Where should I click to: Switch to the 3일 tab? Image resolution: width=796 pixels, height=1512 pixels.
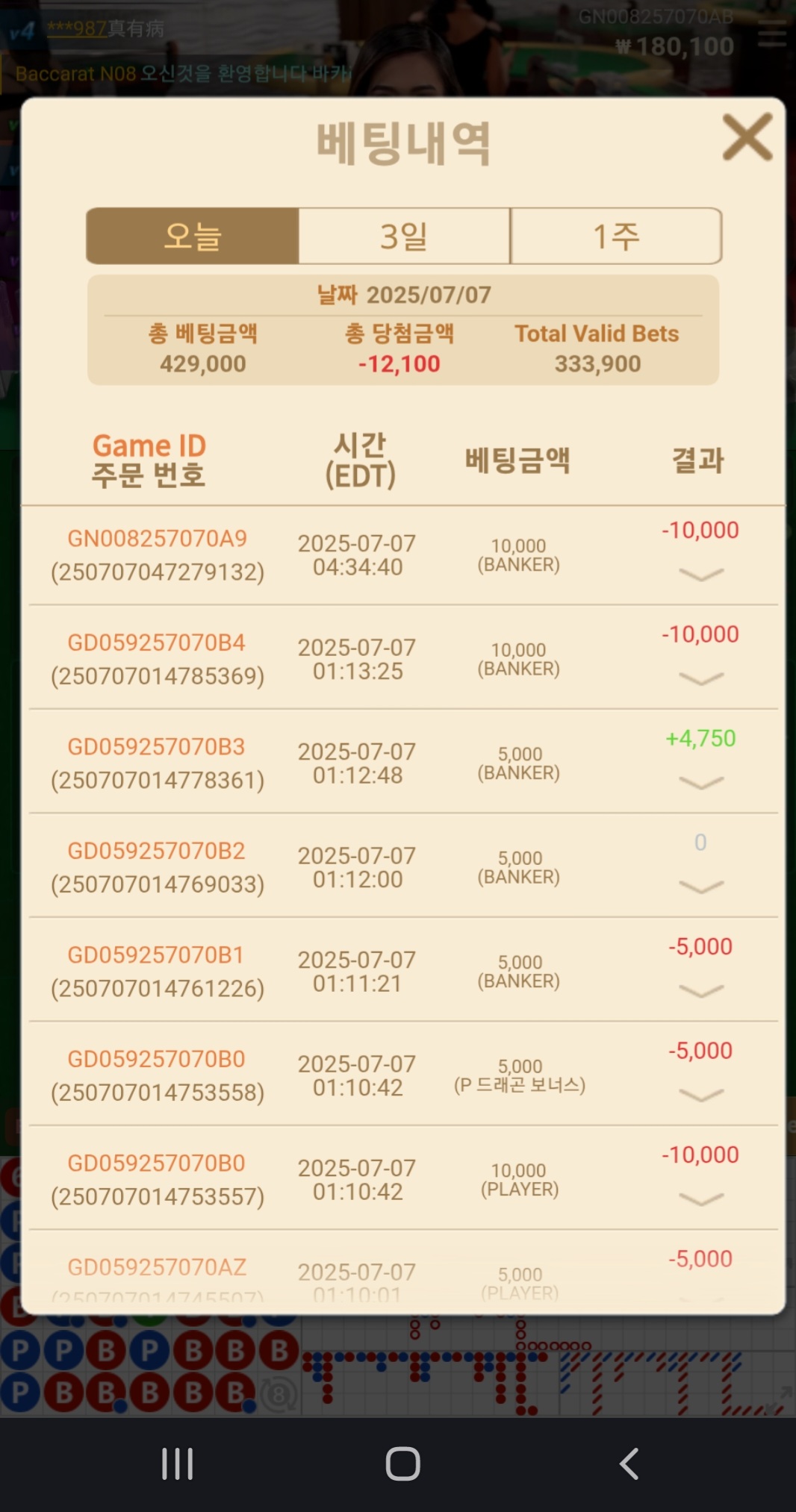(x=404, y=237)
